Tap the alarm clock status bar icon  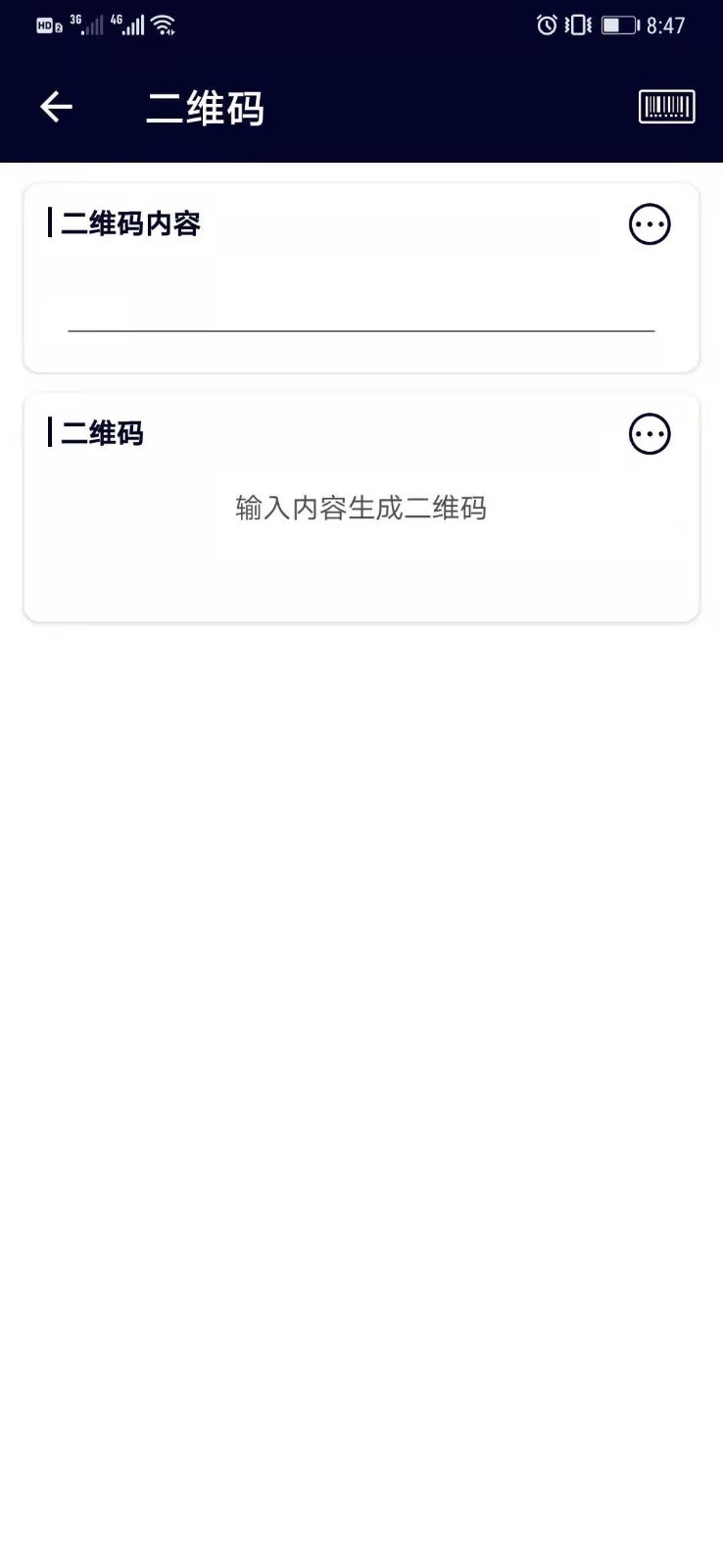coord(546,24)
